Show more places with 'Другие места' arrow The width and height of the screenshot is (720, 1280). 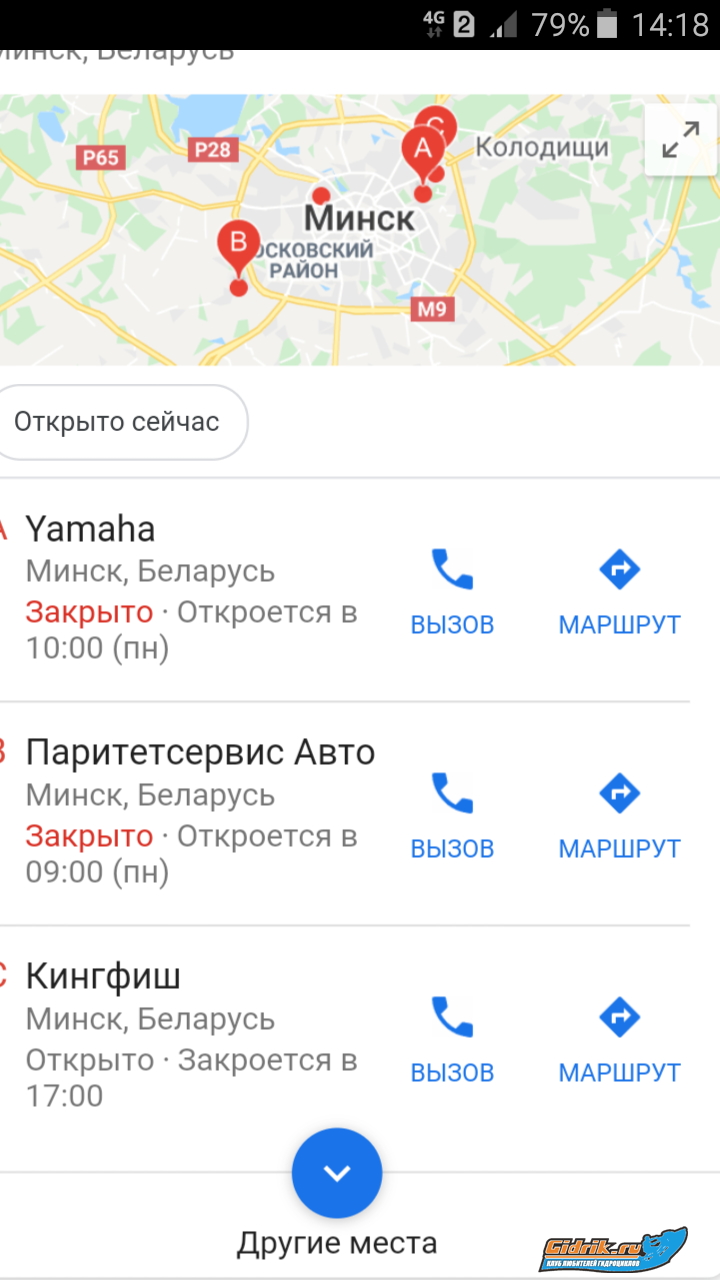(337, 1174)
